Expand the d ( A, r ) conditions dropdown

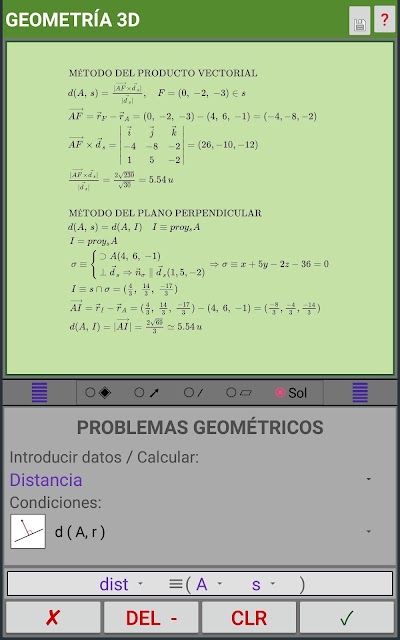coord(191,531)
